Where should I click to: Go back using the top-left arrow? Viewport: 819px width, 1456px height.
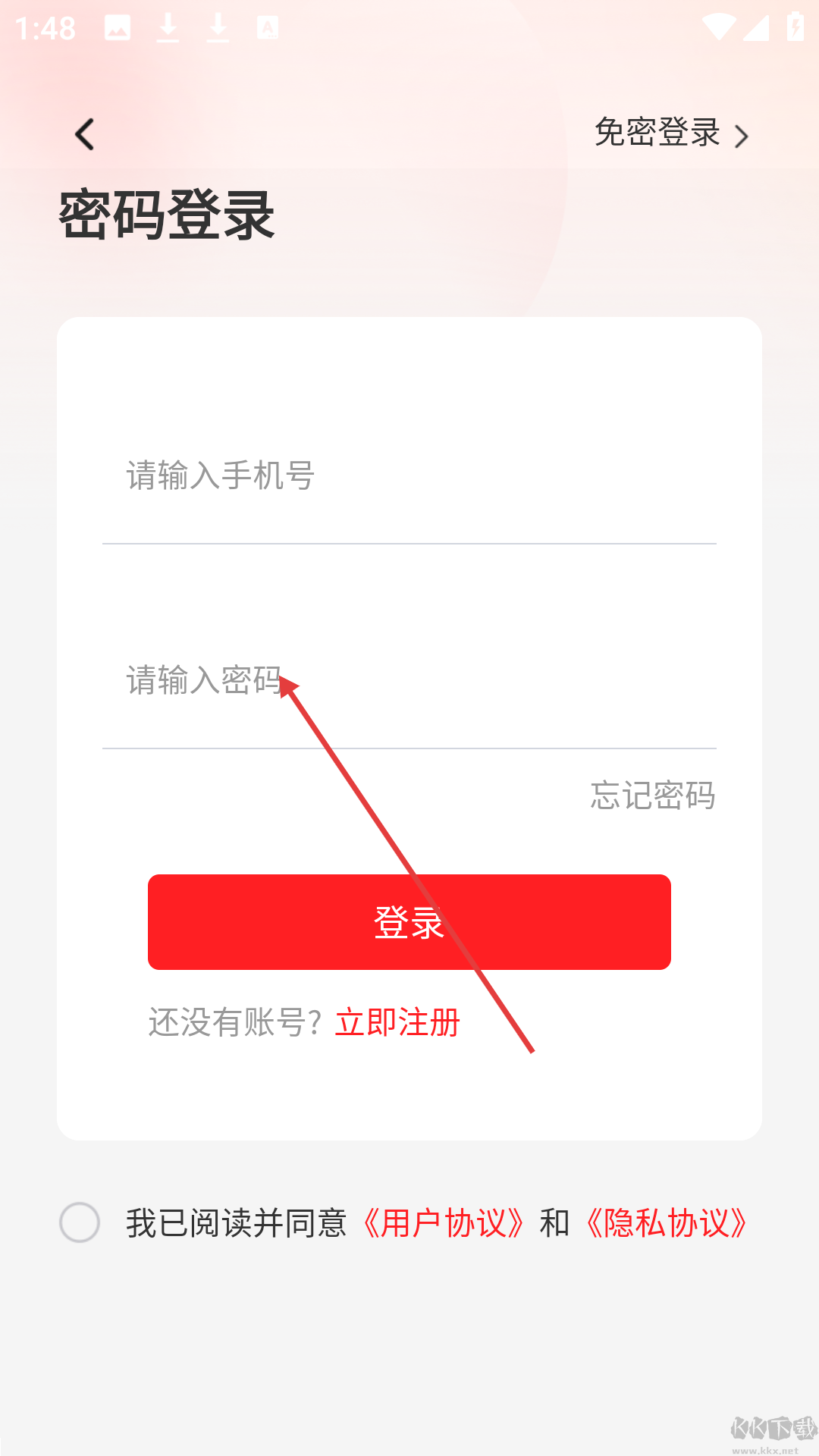(84, 135)
